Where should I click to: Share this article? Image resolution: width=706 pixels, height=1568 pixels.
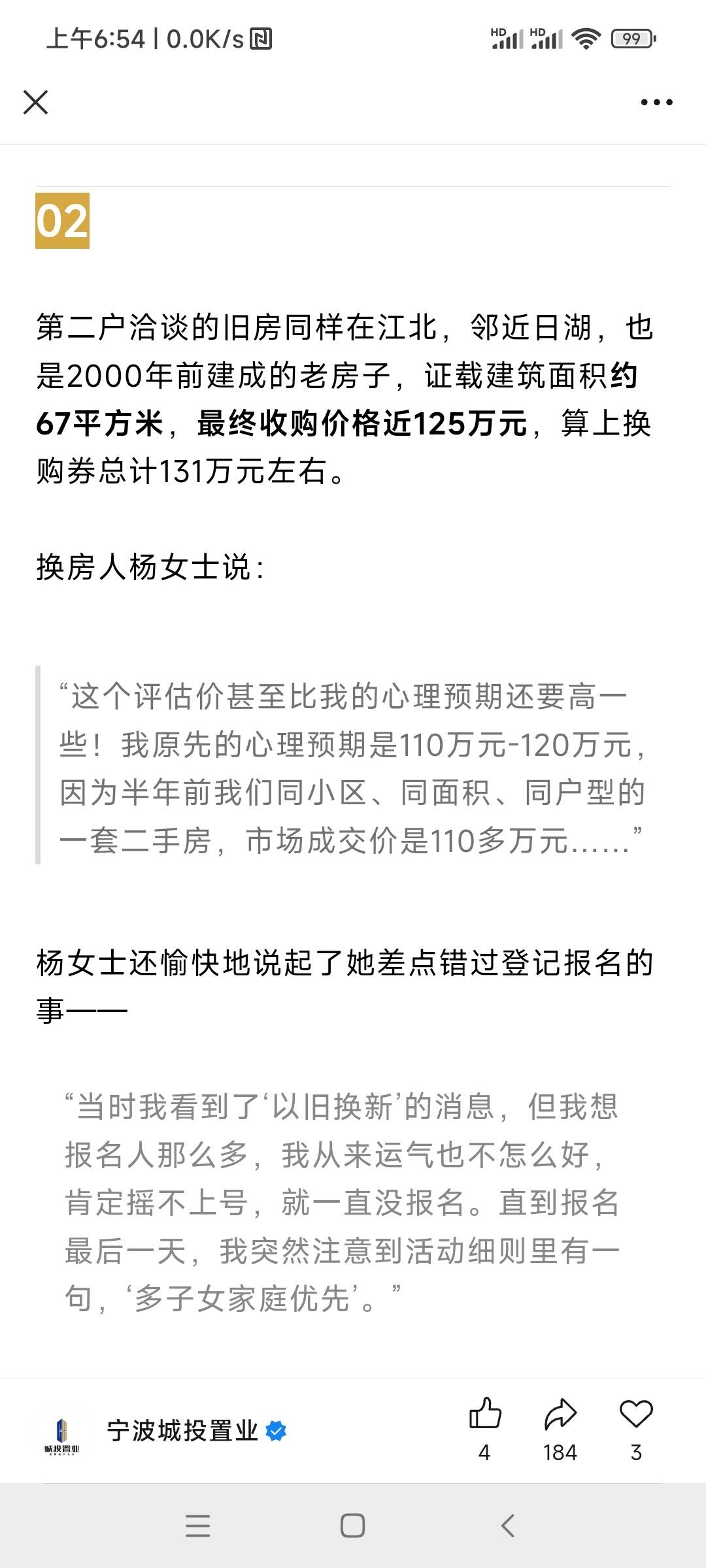[x=560, y=1415]
